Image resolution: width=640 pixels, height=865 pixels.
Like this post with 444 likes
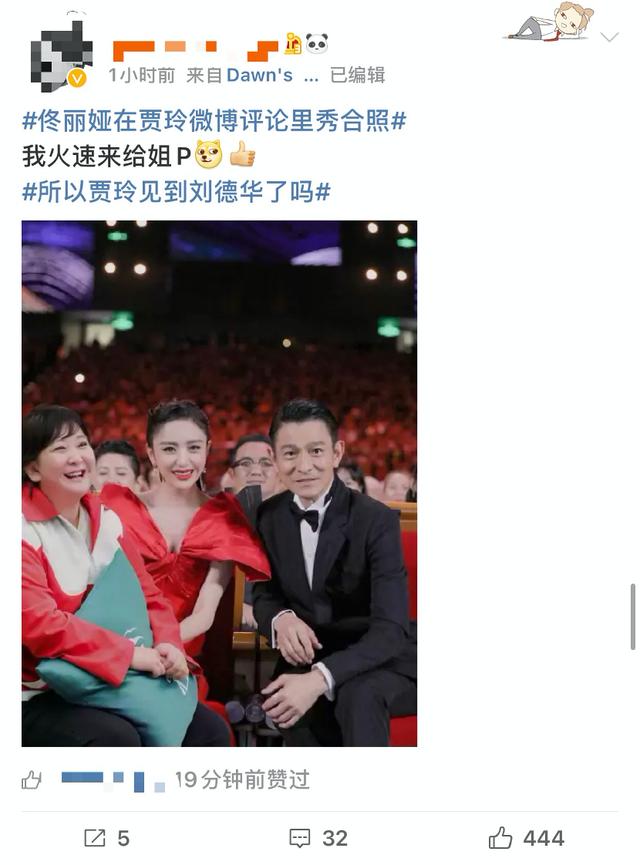[526, 838]
